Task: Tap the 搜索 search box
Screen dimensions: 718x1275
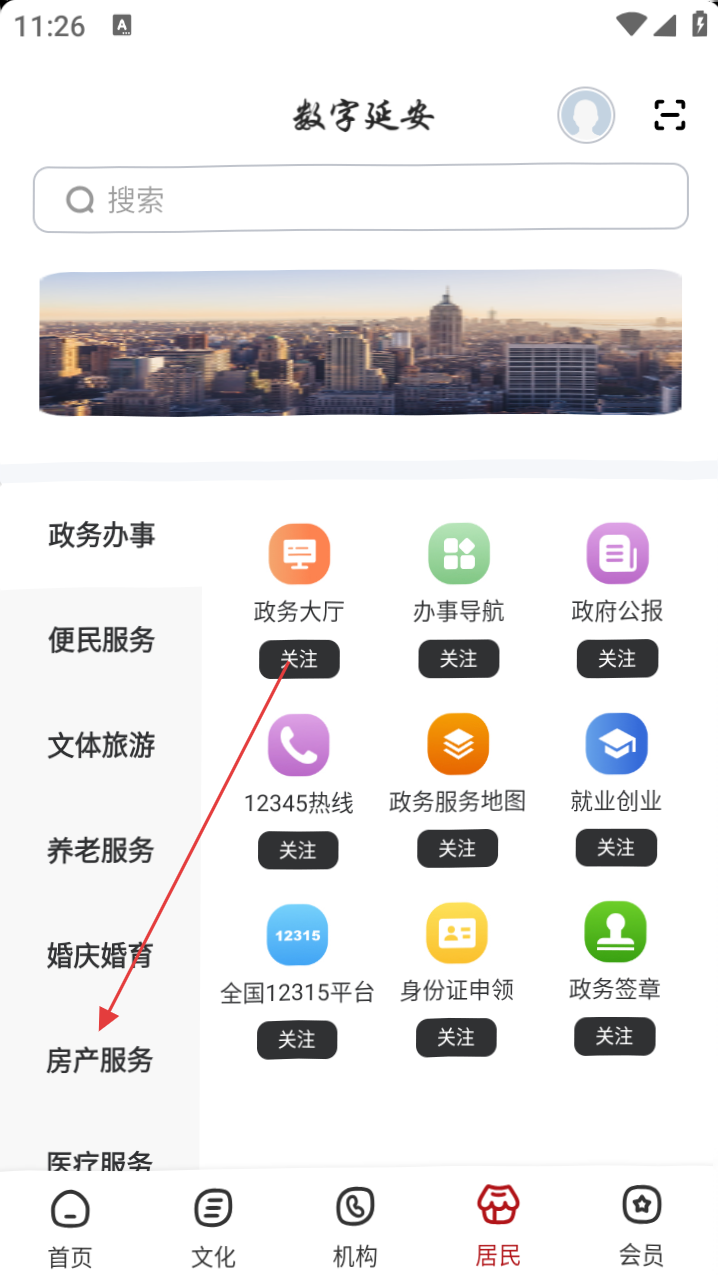Action: coord(360,199)
